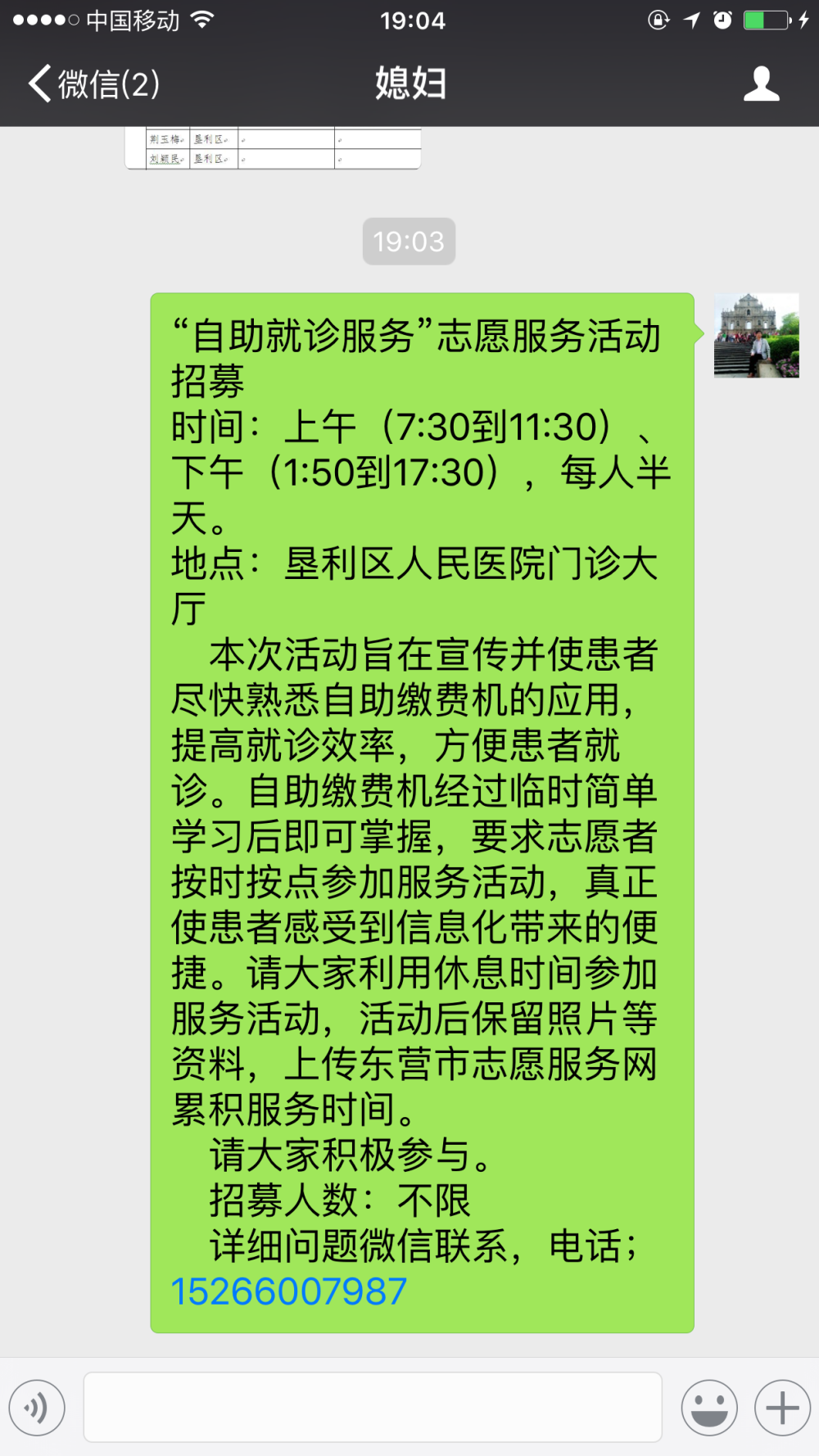819x1456 pixels.
Task: Open the emoji sticker panel
Action: 709,1408
